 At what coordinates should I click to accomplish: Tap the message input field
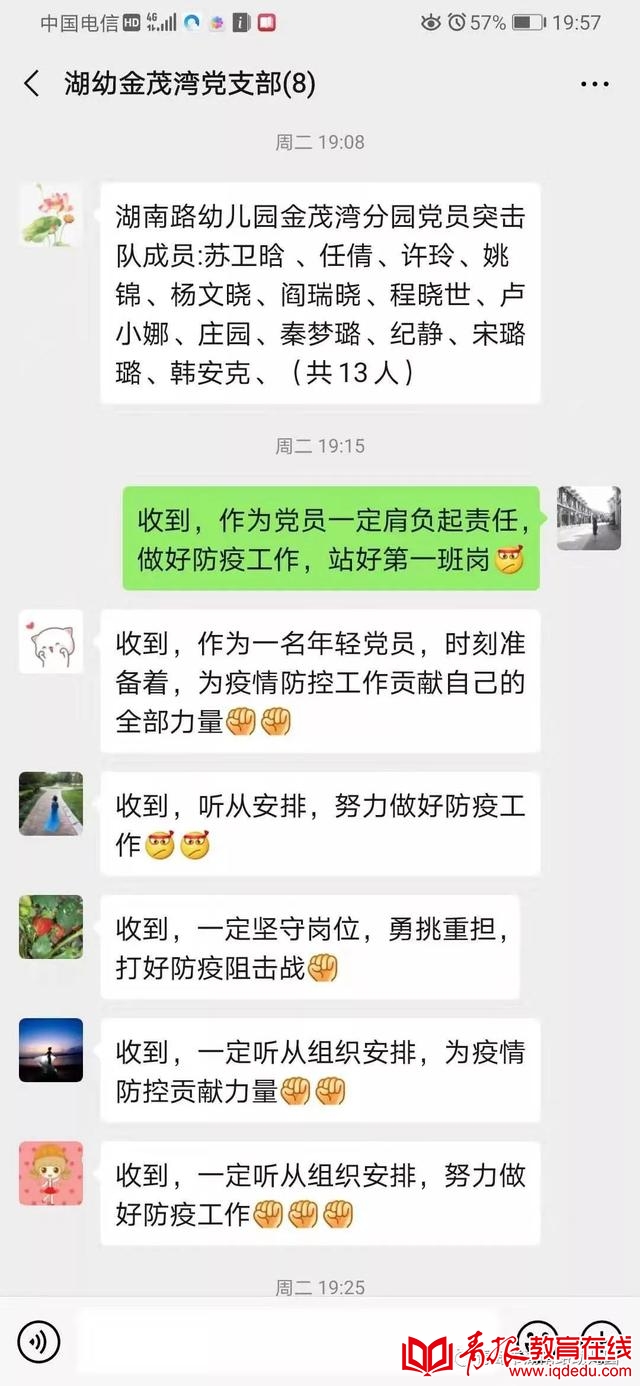290,1341
